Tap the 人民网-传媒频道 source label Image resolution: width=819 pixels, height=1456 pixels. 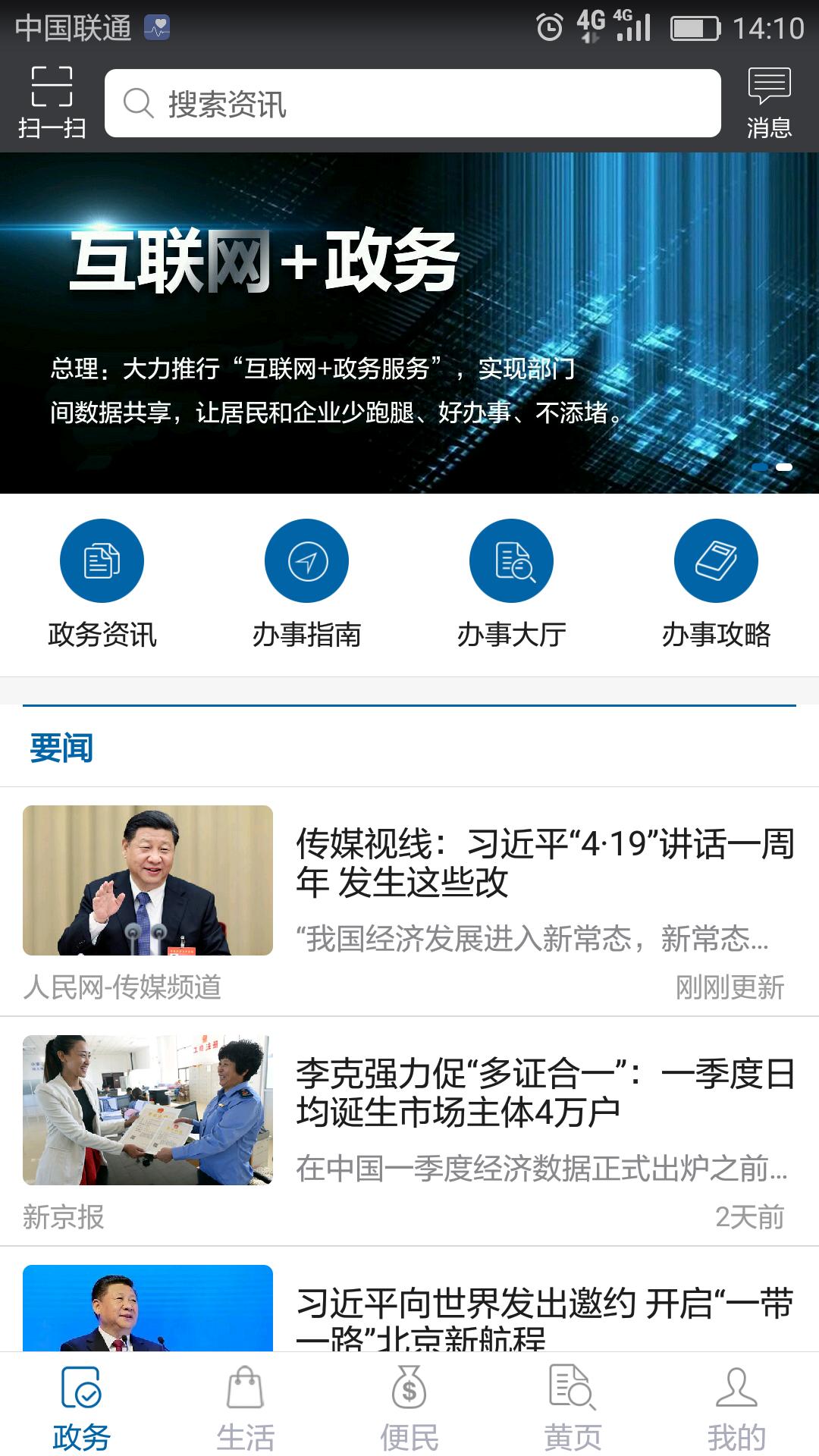click(125, 986)
